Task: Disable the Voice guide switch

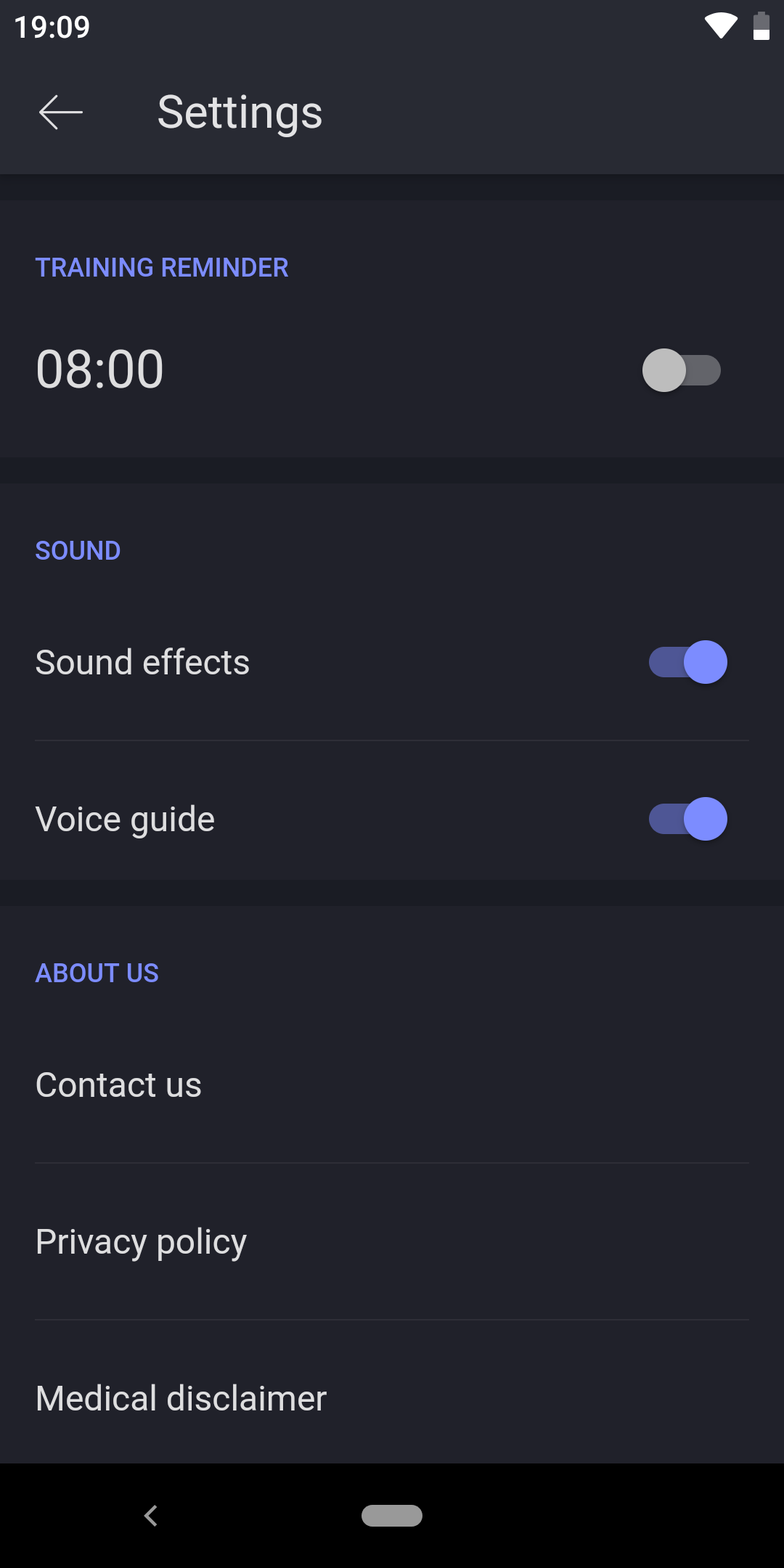Action: coord(687,819)
